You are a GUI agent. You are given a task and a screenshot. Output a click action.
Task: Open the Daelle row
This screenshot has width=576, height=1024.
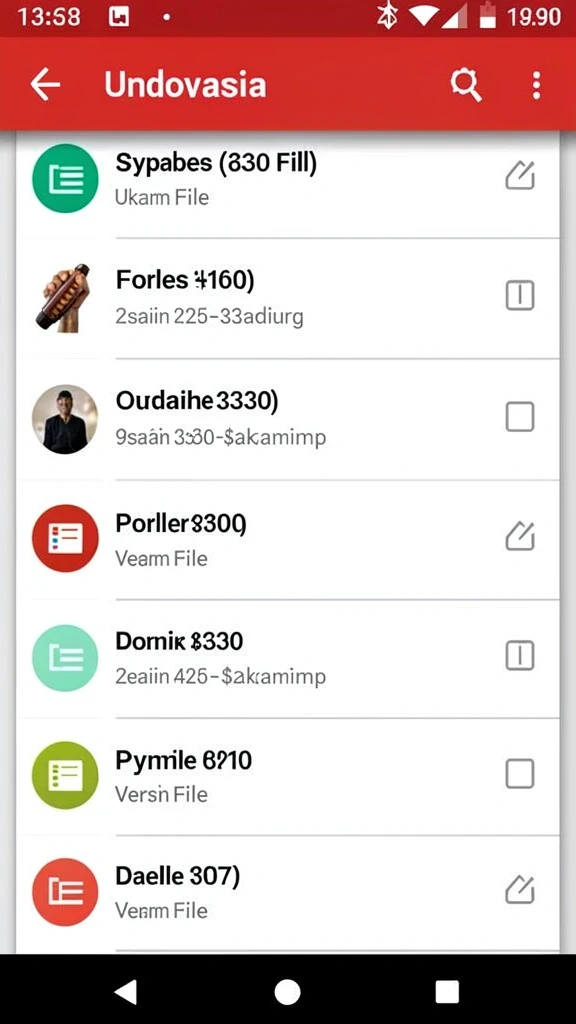(288, 893)
